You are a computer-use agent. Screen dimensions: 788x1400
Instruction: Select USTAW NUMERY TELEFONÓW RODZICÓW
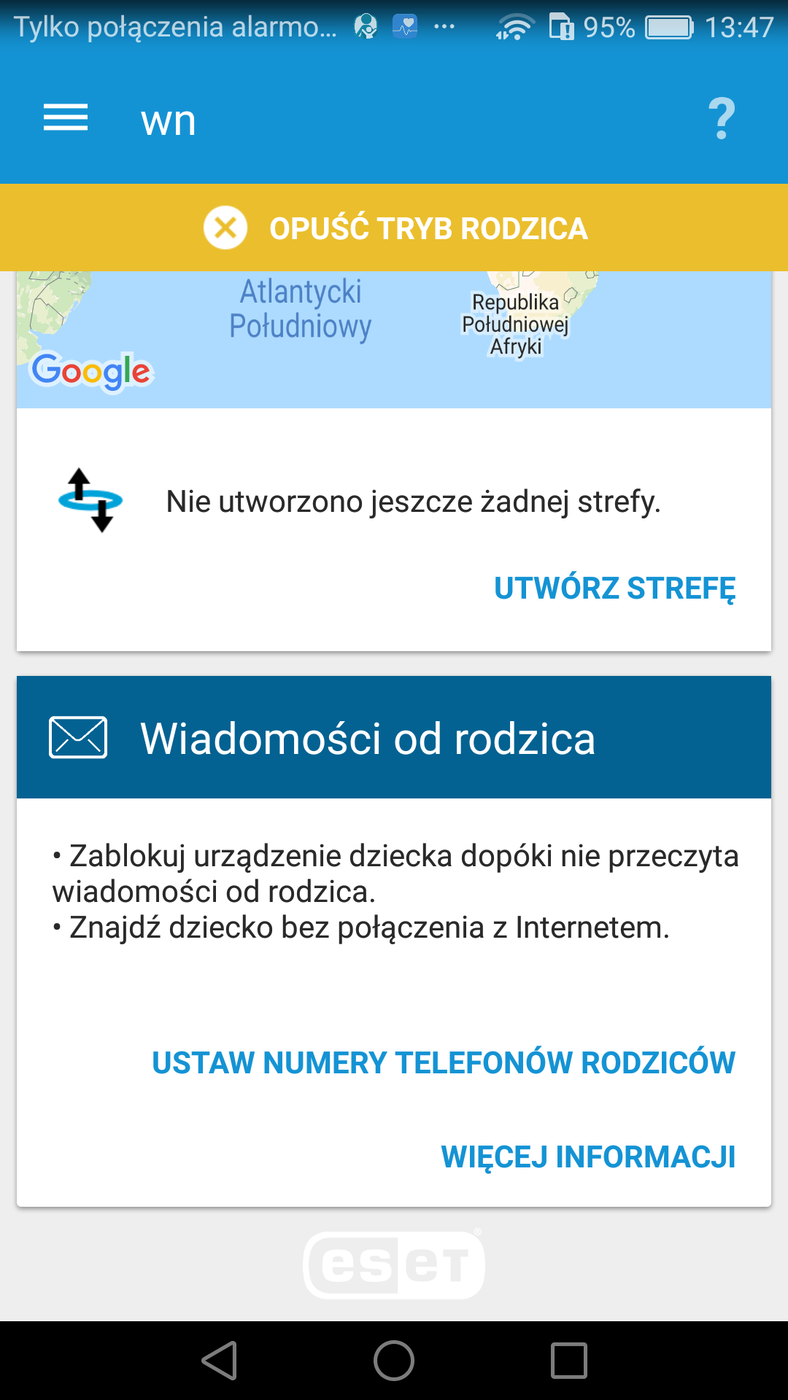[x=443, y=1062]
